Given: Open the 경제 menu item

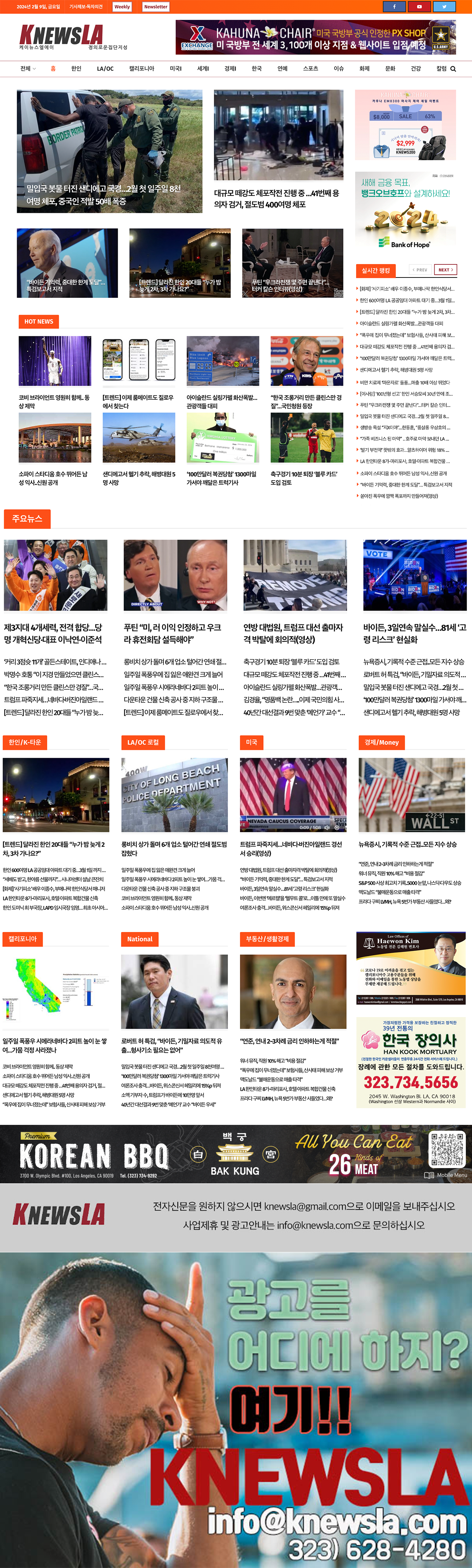Looking at the screenshot, I should (230, 69).
